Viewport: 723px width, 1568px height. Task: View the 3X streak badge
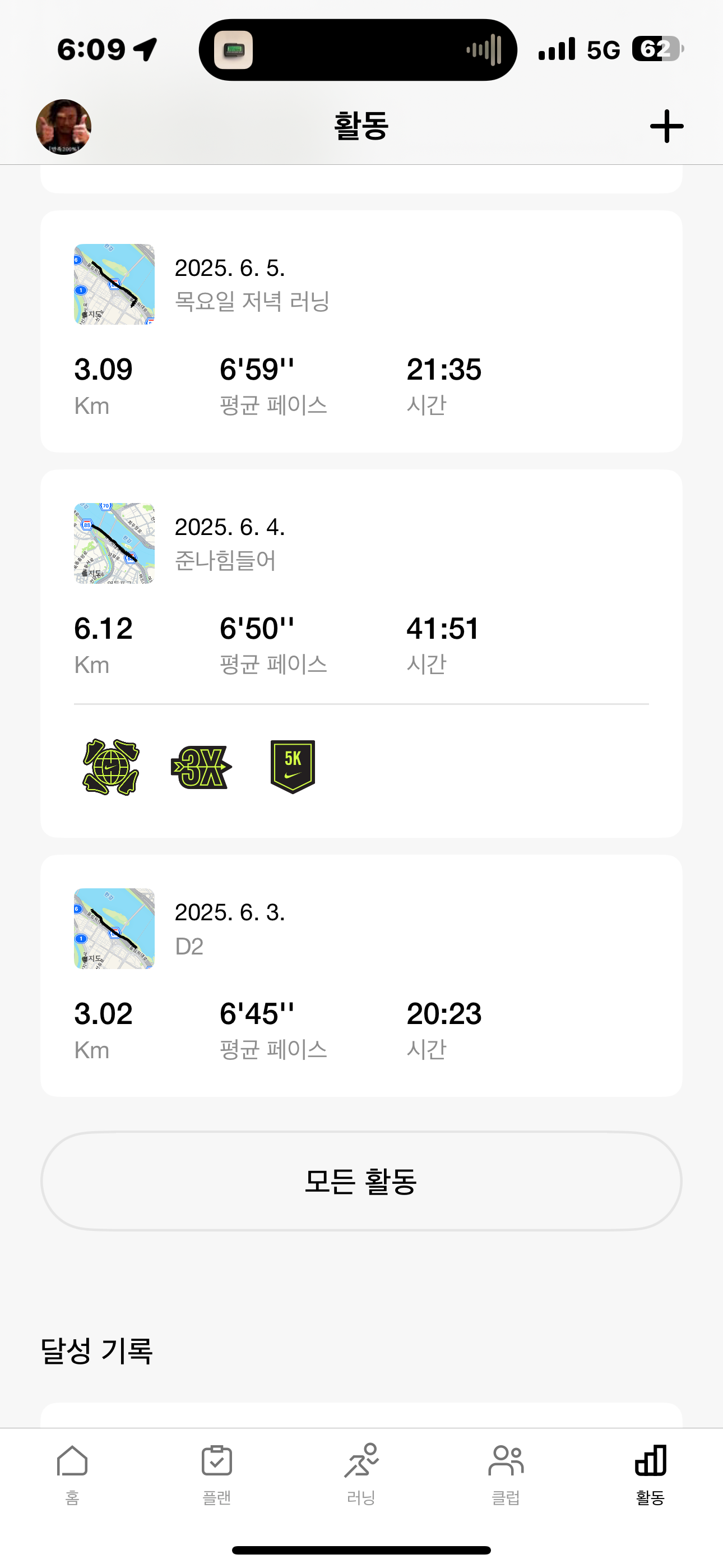click(201, 767)
